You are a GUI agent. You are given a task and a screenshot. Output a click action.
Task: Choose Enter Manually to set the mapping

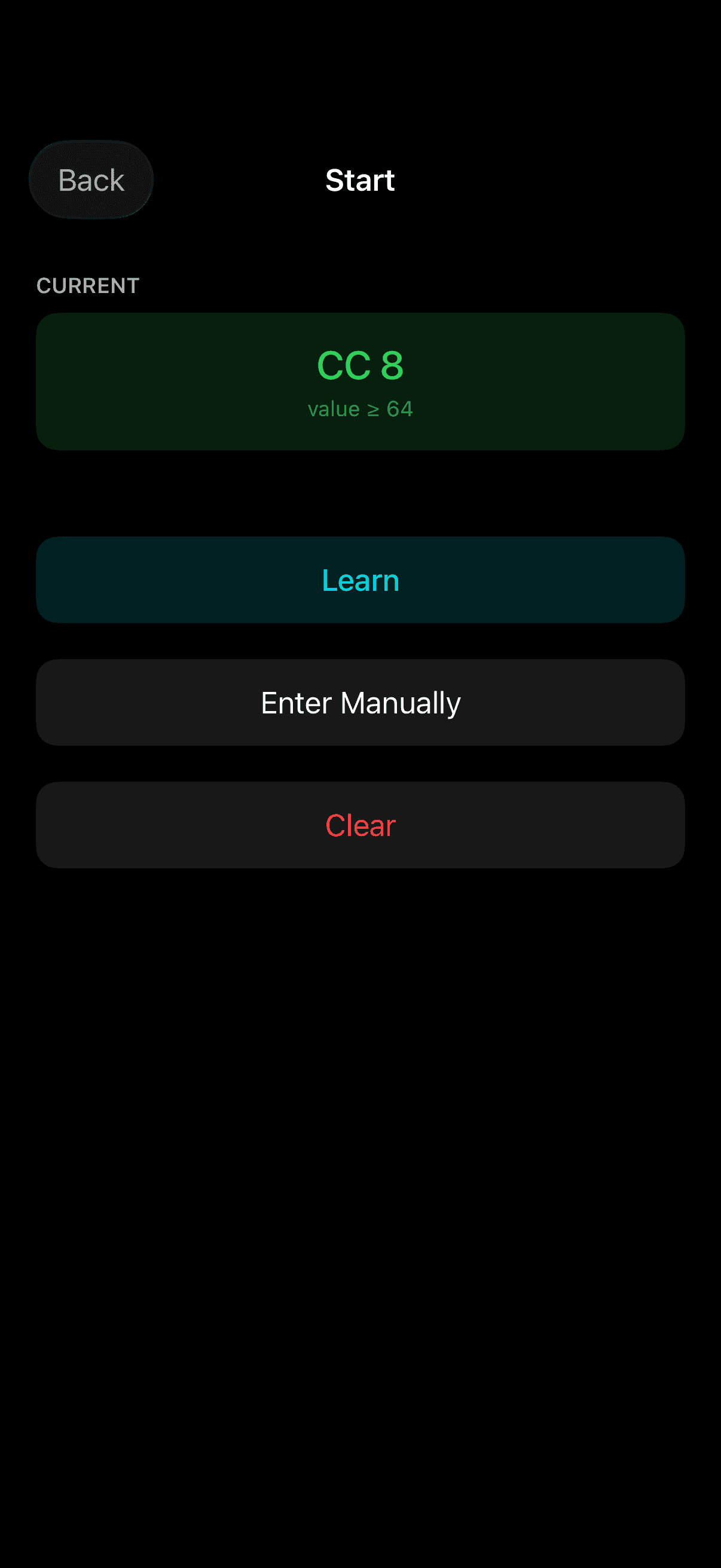[360, 703]
